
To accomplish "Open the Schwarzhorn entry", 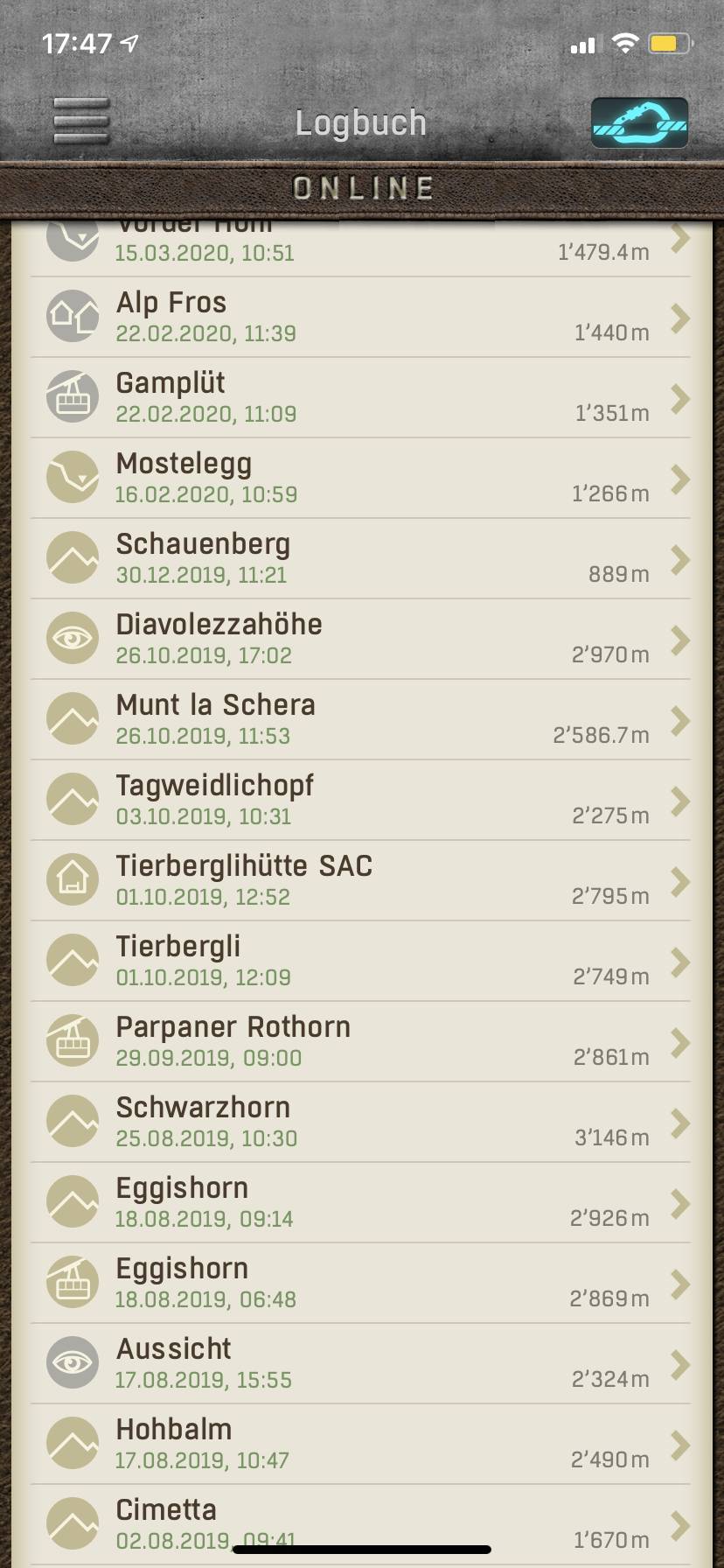I will tap(361, 1123).
